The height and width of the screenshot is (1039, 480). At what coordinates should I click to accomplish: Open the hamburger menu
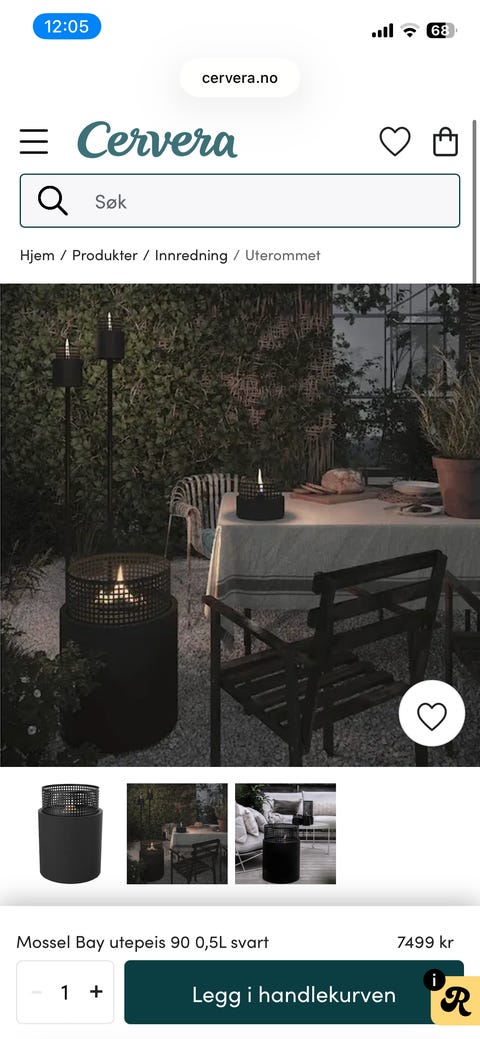(34, 142)
